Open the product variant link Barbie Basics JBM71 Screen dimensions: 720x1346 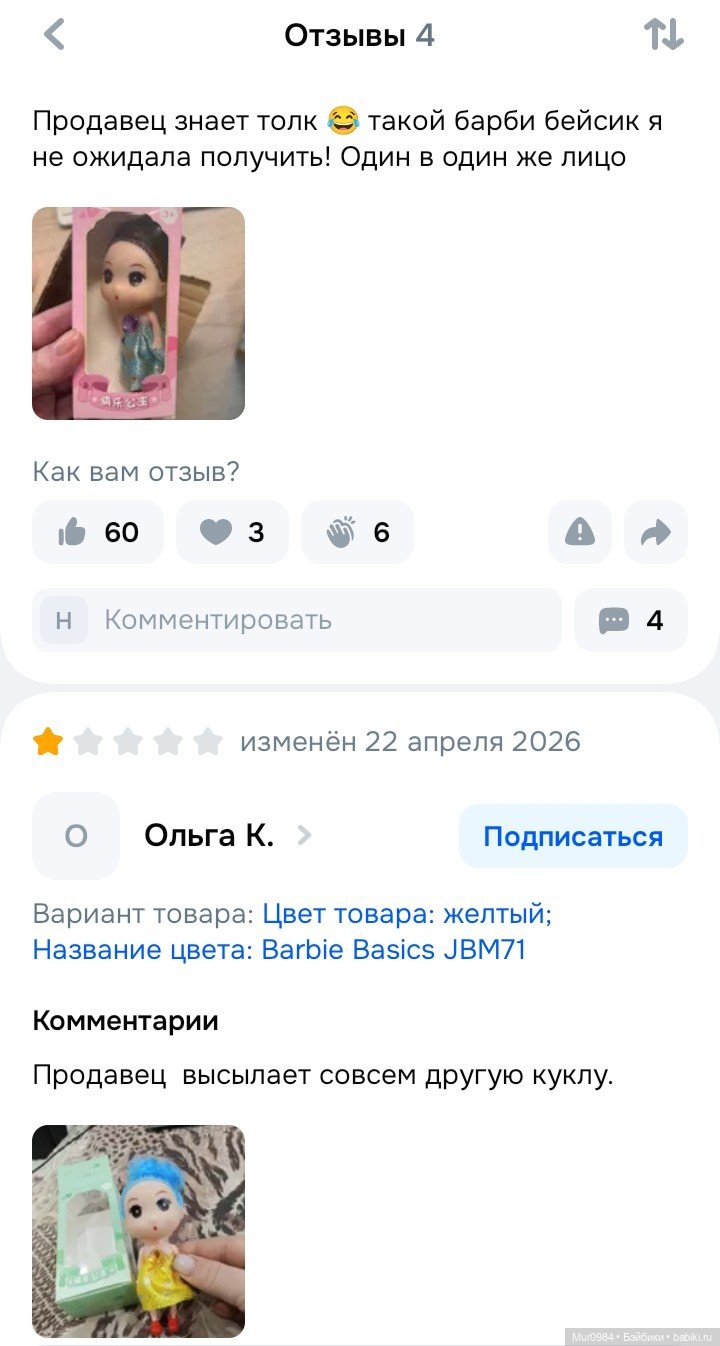tap(280, 949)
